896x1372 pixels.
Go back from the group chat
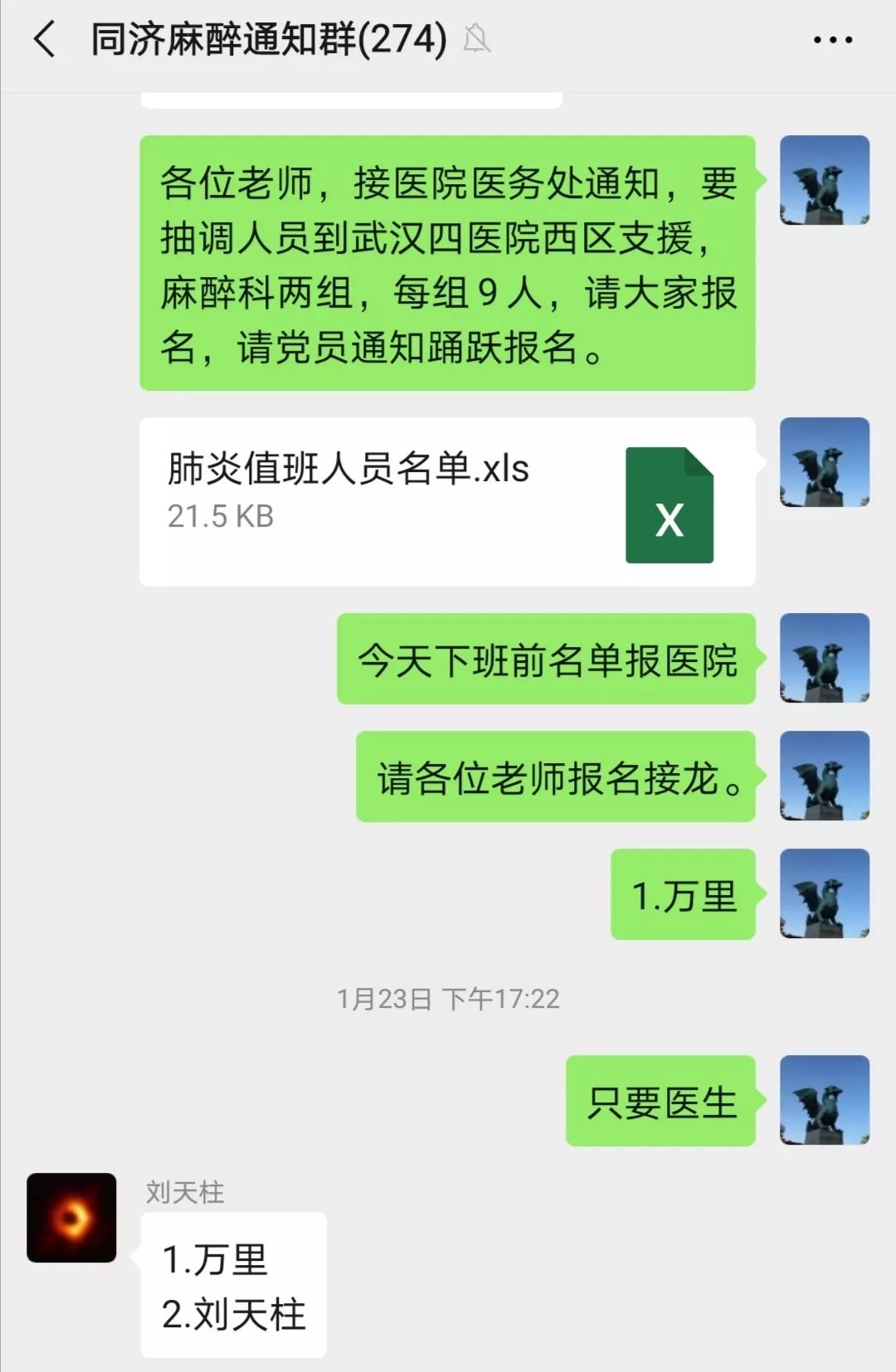tap(44, 40)
